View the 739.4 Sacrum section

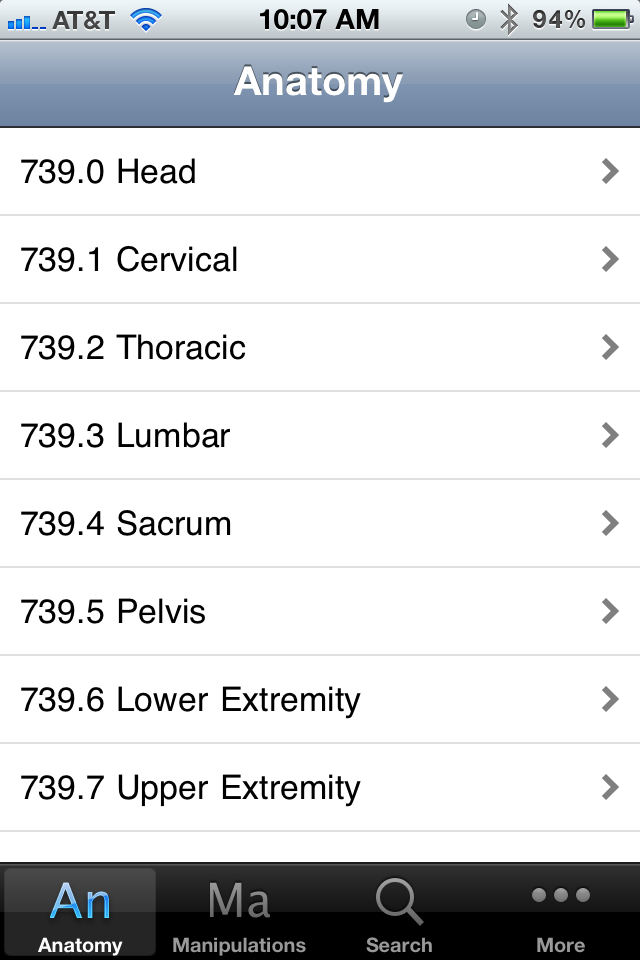click(x=320, y=524)
